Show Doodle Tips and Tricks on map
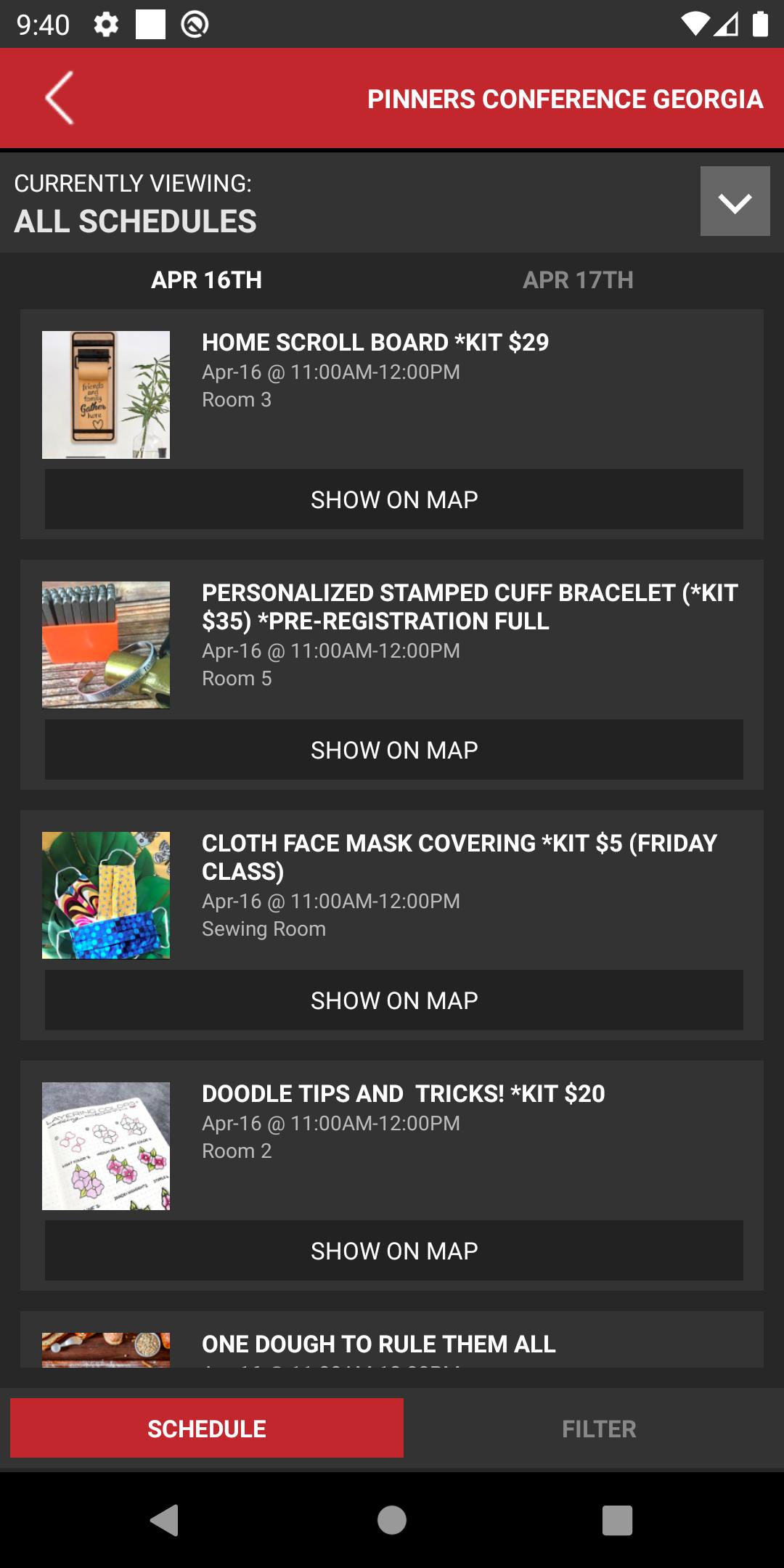 tap(393, 1251)
